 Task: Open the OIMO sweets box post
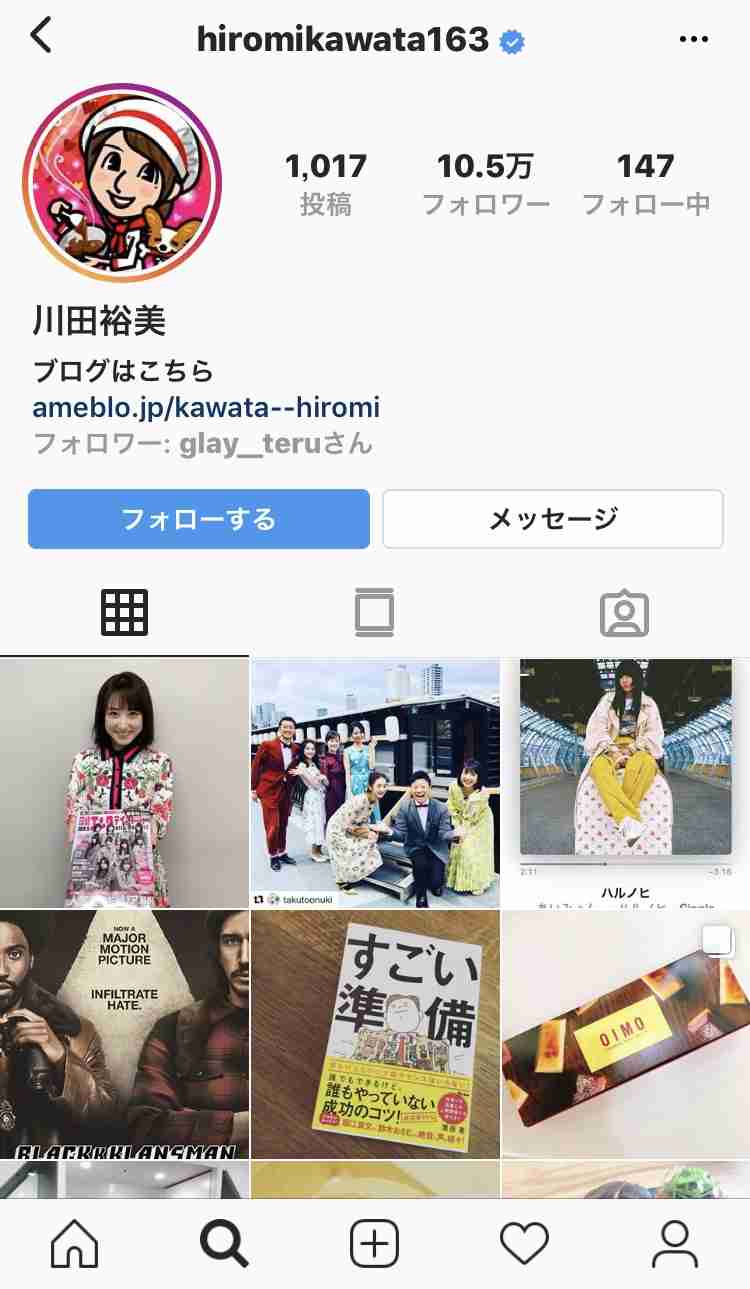[626, 1033]
